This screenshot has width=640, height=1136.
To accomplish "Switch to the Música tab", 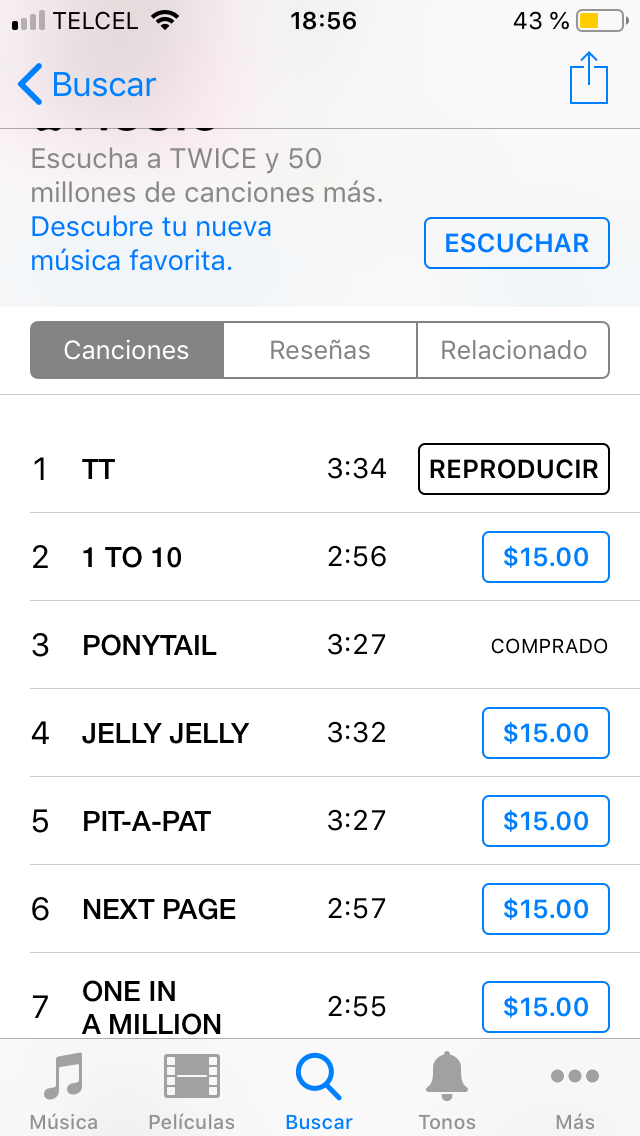I will (x=64, y=1090).
